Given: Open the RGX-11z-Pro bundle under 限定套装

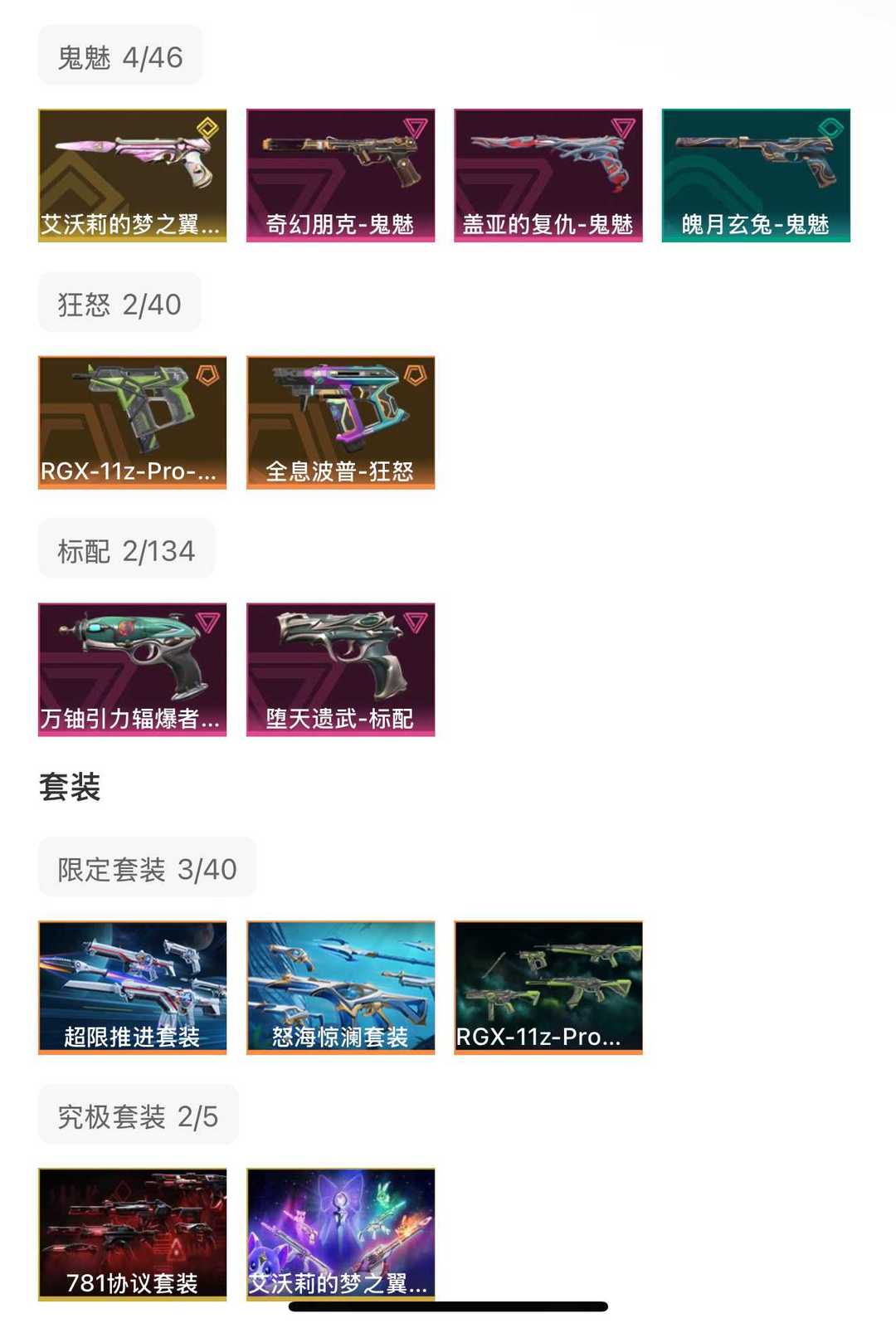Looking at the screenshot, I should [x=548, y=988].
